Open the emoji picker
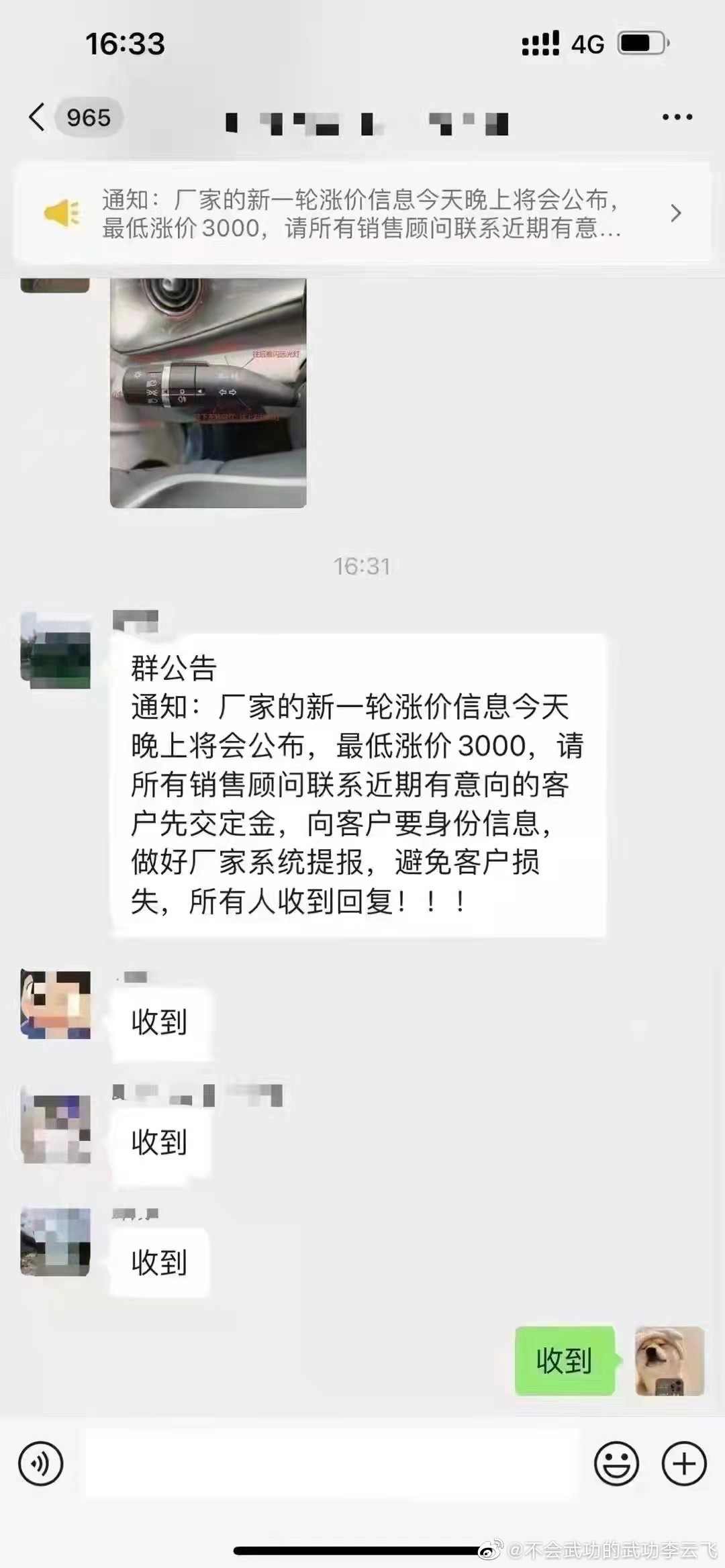 pyautogui.click(x=616, y=1464)
